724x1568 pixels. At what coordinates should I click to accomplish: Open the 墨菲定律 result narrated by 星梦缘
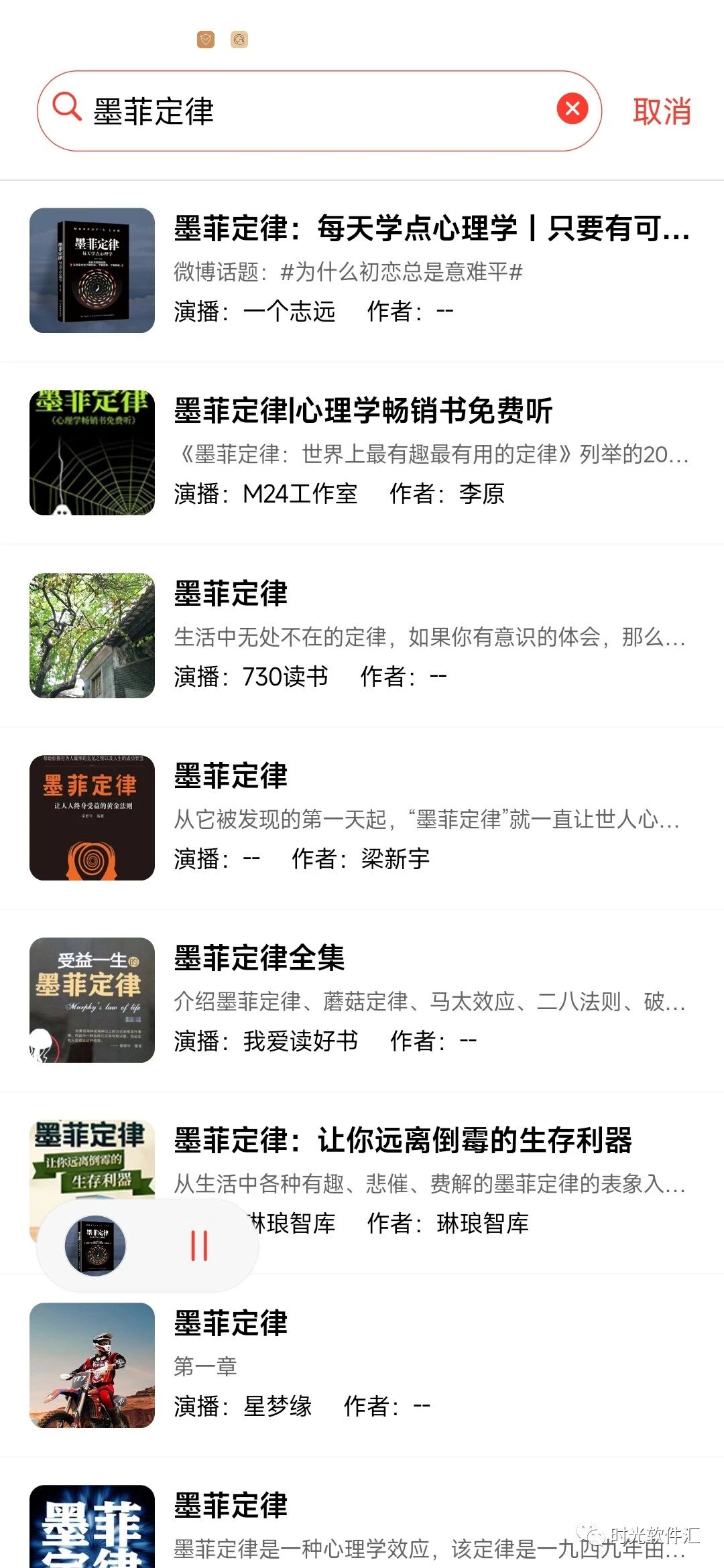[x=429, y=1365]
